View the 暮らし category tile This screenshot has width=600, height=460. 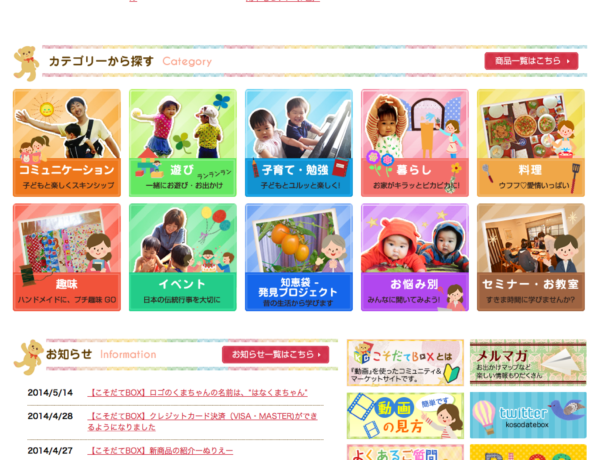pos(414,143)
